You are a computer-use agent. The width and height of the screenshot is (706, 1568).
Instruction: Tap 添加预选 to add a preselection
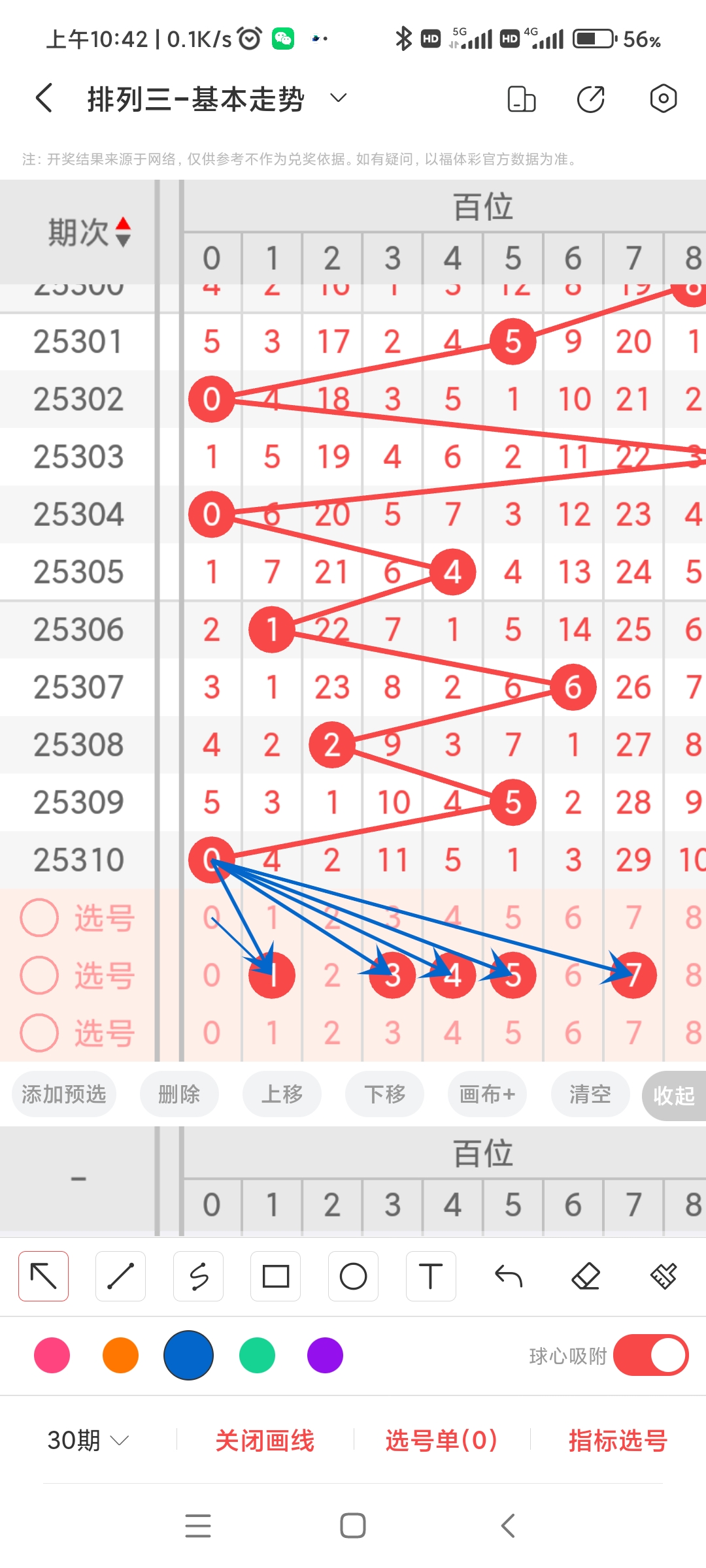coord(63,1094)
